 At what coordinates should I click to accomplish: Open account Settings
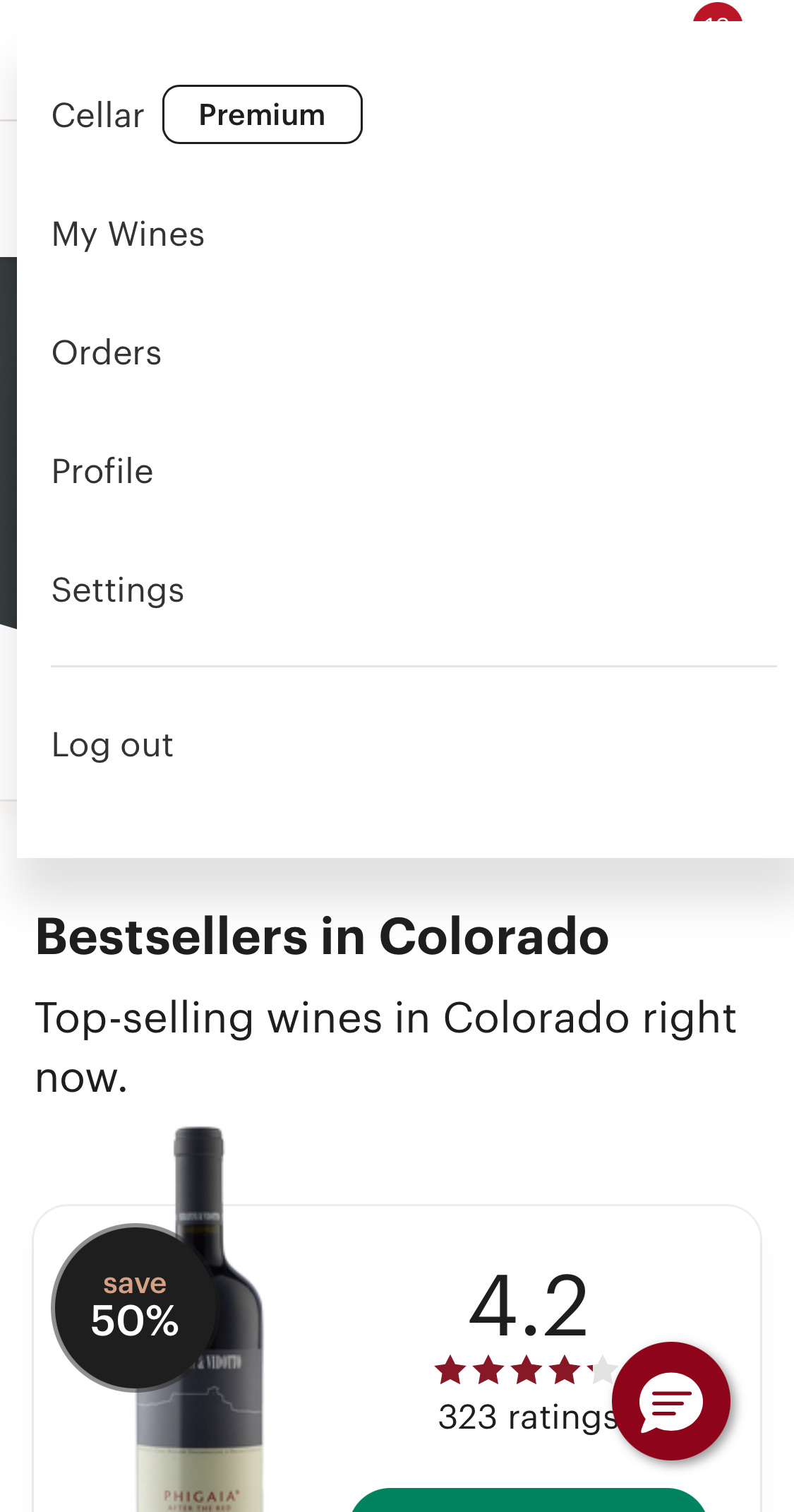click(x=118, y=590)
